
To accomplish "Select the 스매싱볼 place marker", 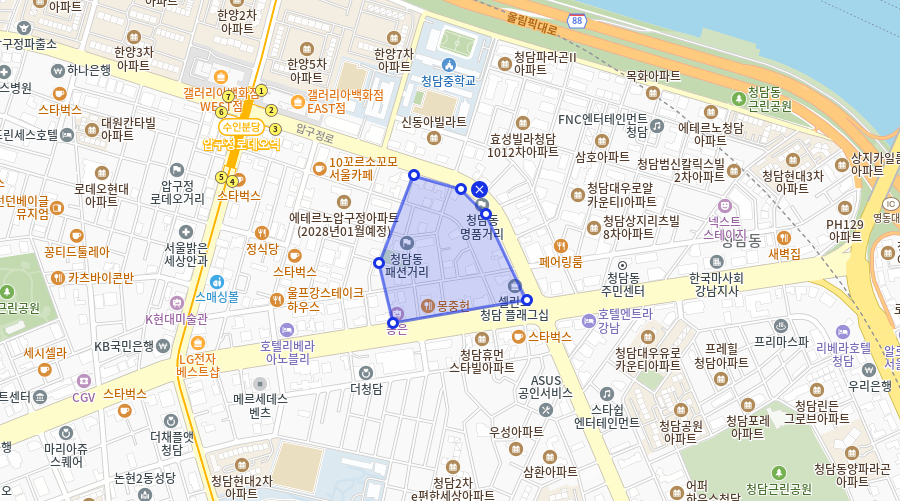I will (217, 282).
